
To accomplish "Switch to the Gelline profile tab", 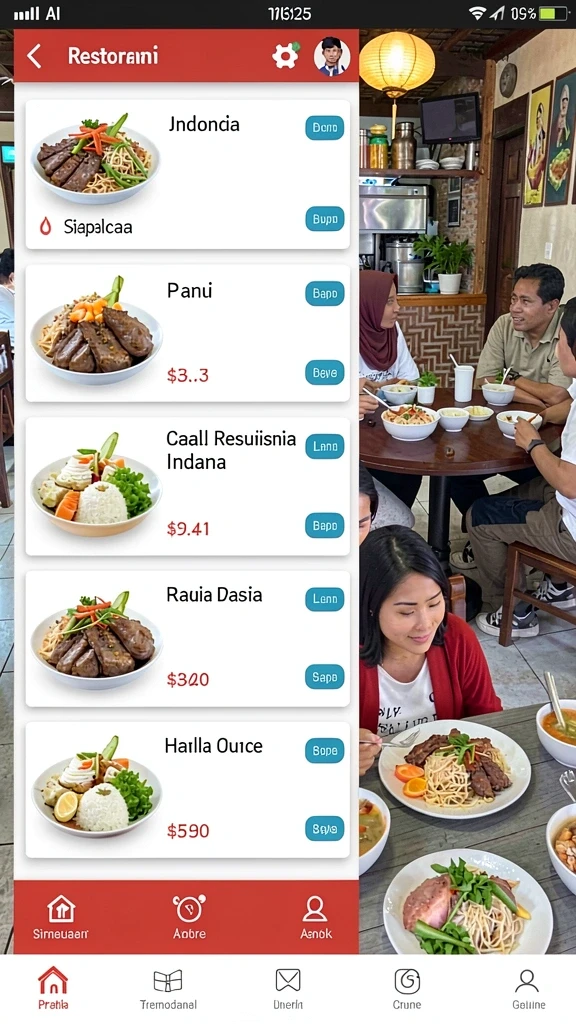I will point(528,989).
